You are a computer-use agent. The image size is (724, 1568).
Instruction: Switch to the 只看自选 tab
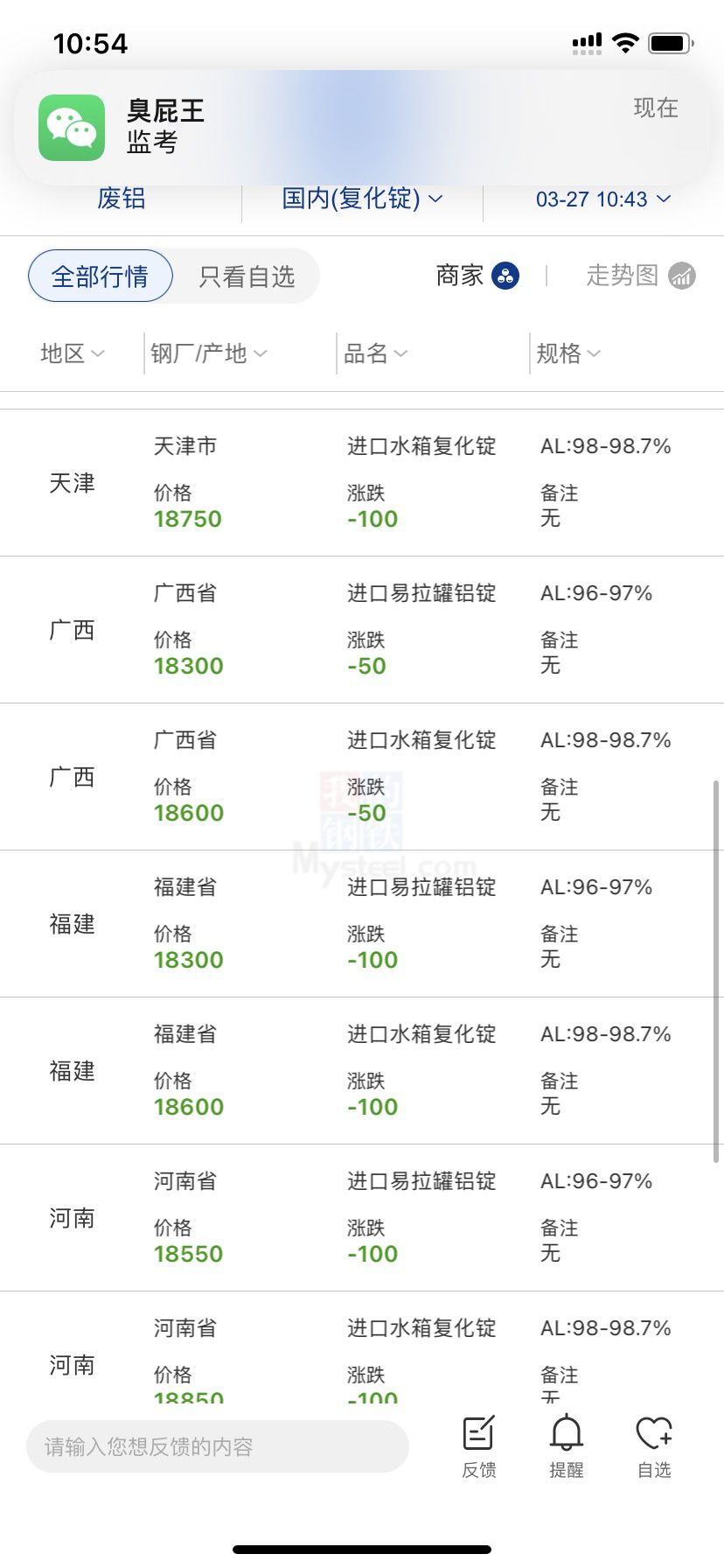click(247, 276)
